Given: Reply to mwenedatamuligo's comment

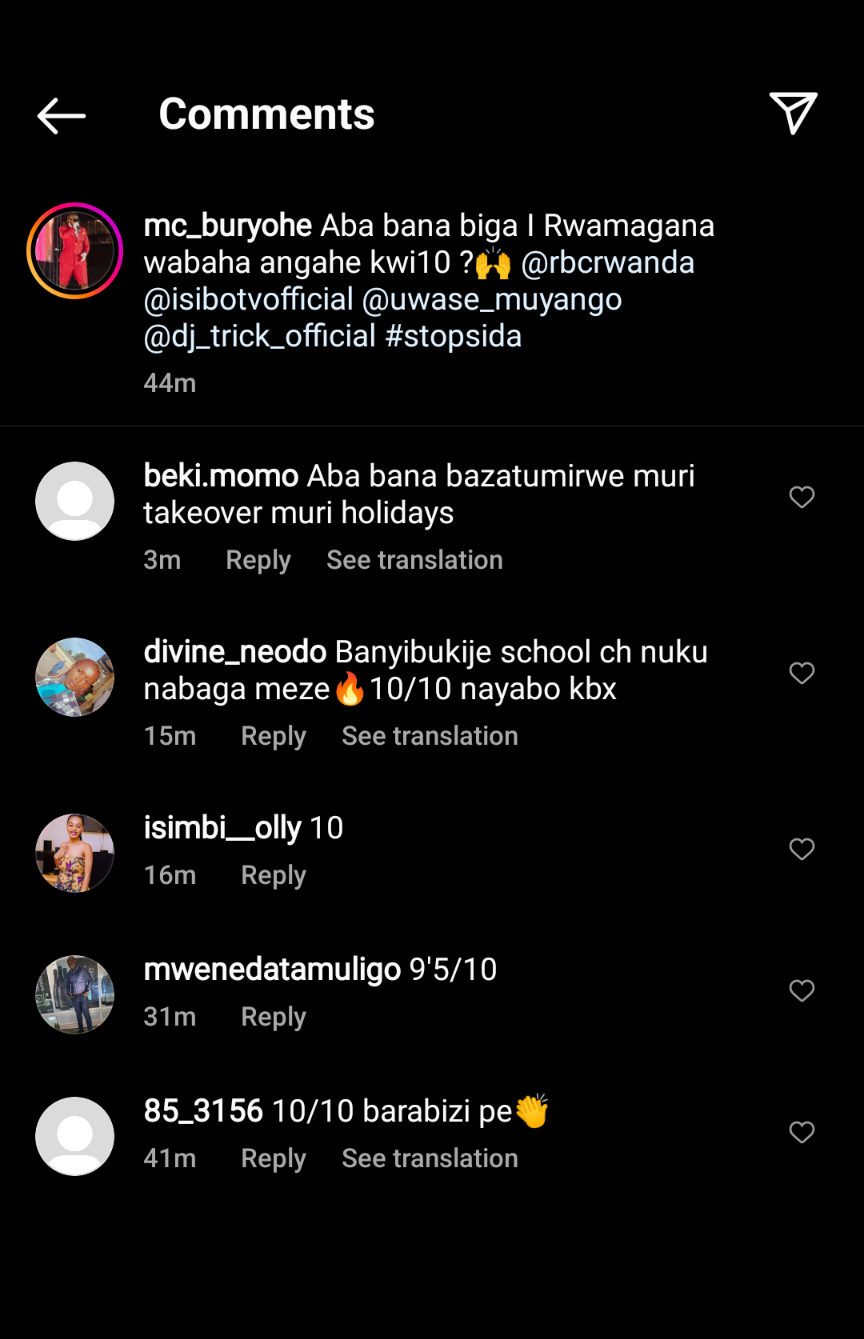Looking at the screenshot, I should (273, 1017).
